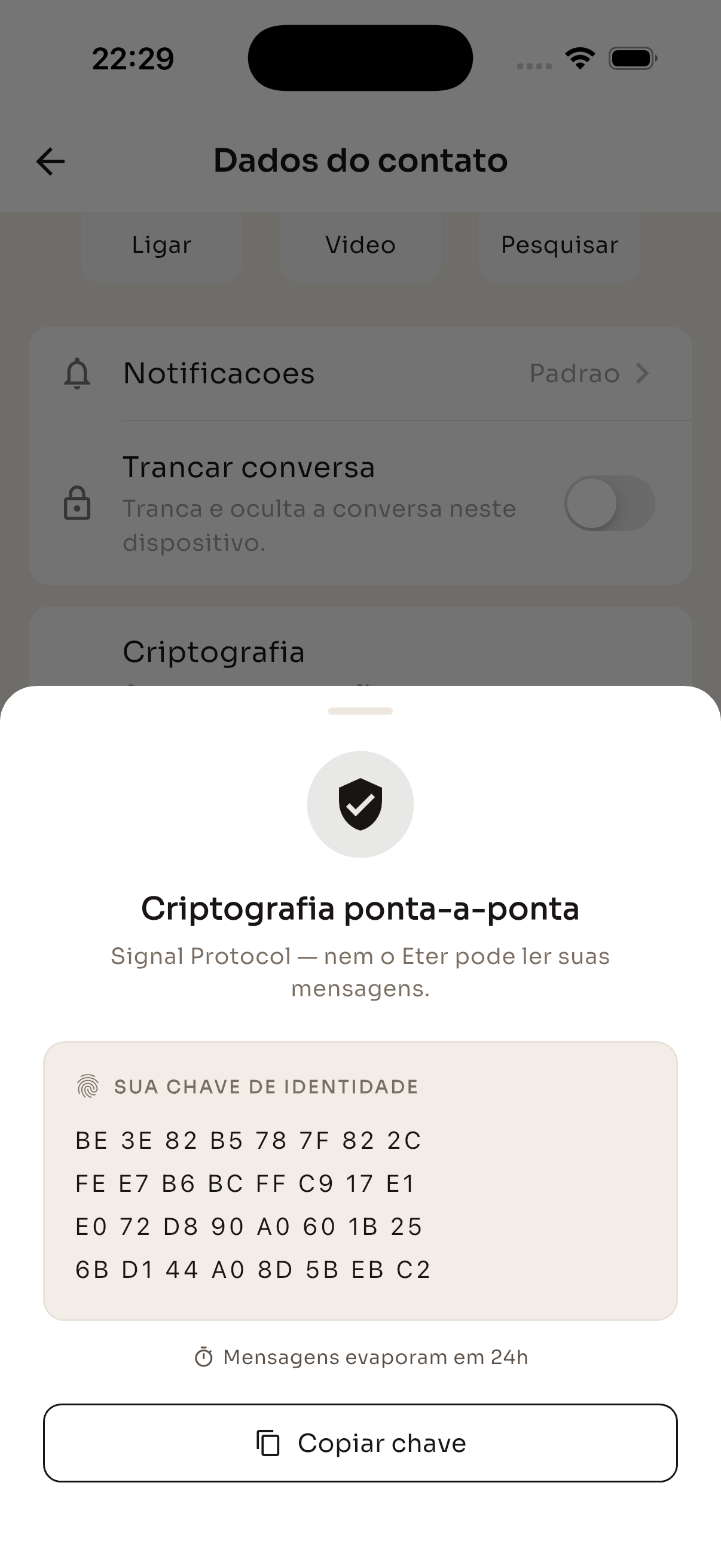Tap the copy icon inside Copiar chave

pos(268,1443)
